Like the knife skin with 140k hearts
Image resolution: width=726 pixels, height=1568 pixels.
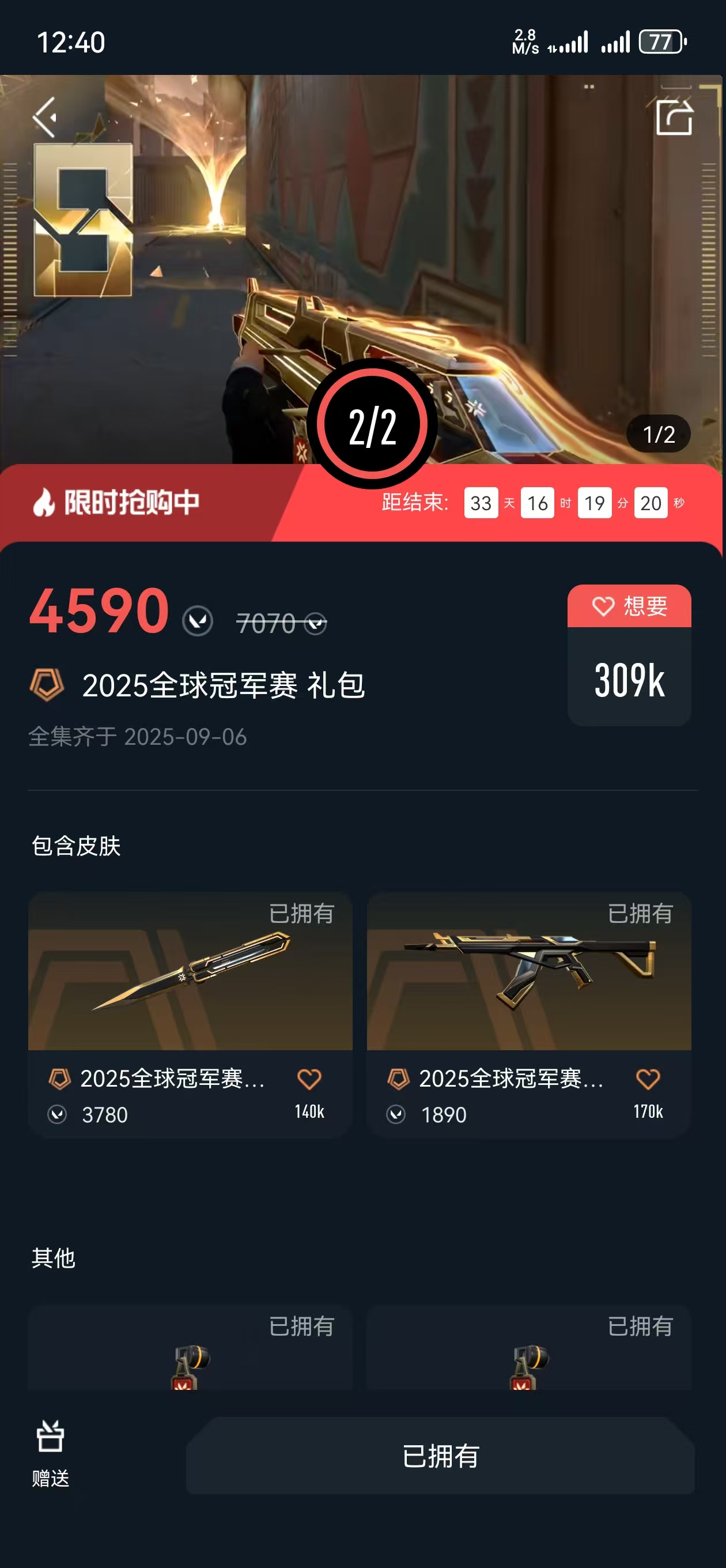click(309, 1080)
